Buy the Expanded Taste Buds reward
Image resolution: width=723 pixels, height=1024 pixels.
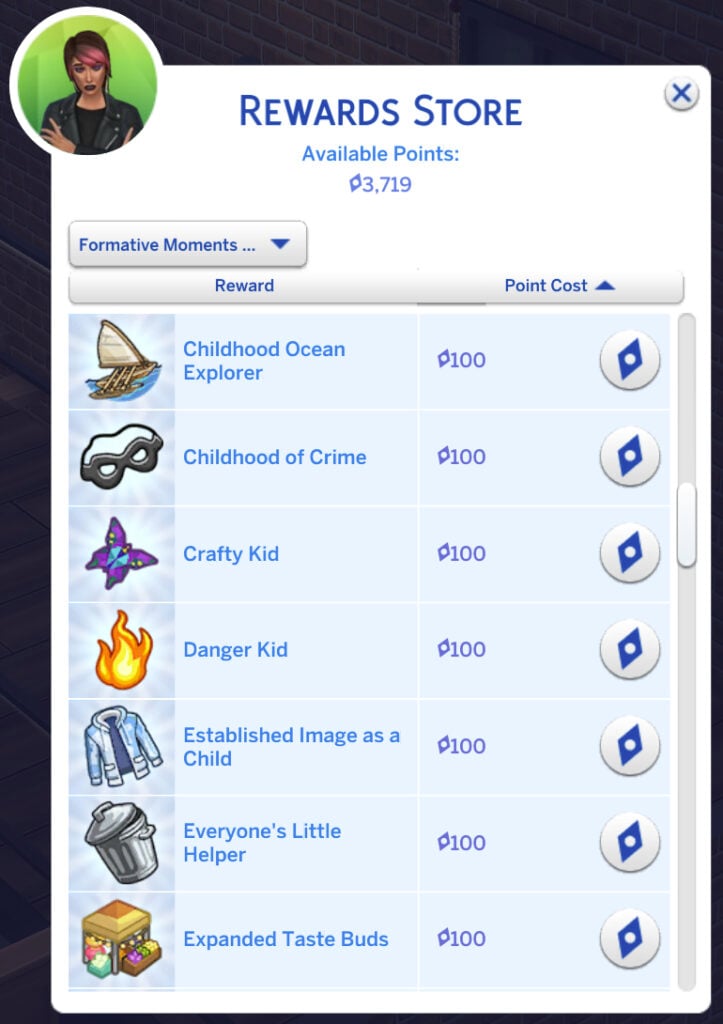pyautogui.click(x=629, y=939)
